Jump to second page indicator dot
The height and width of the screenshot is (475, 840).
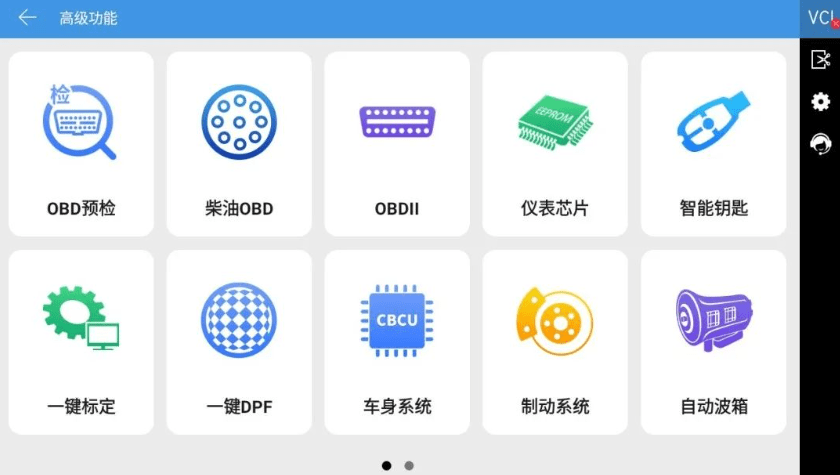tap(409, 465)
